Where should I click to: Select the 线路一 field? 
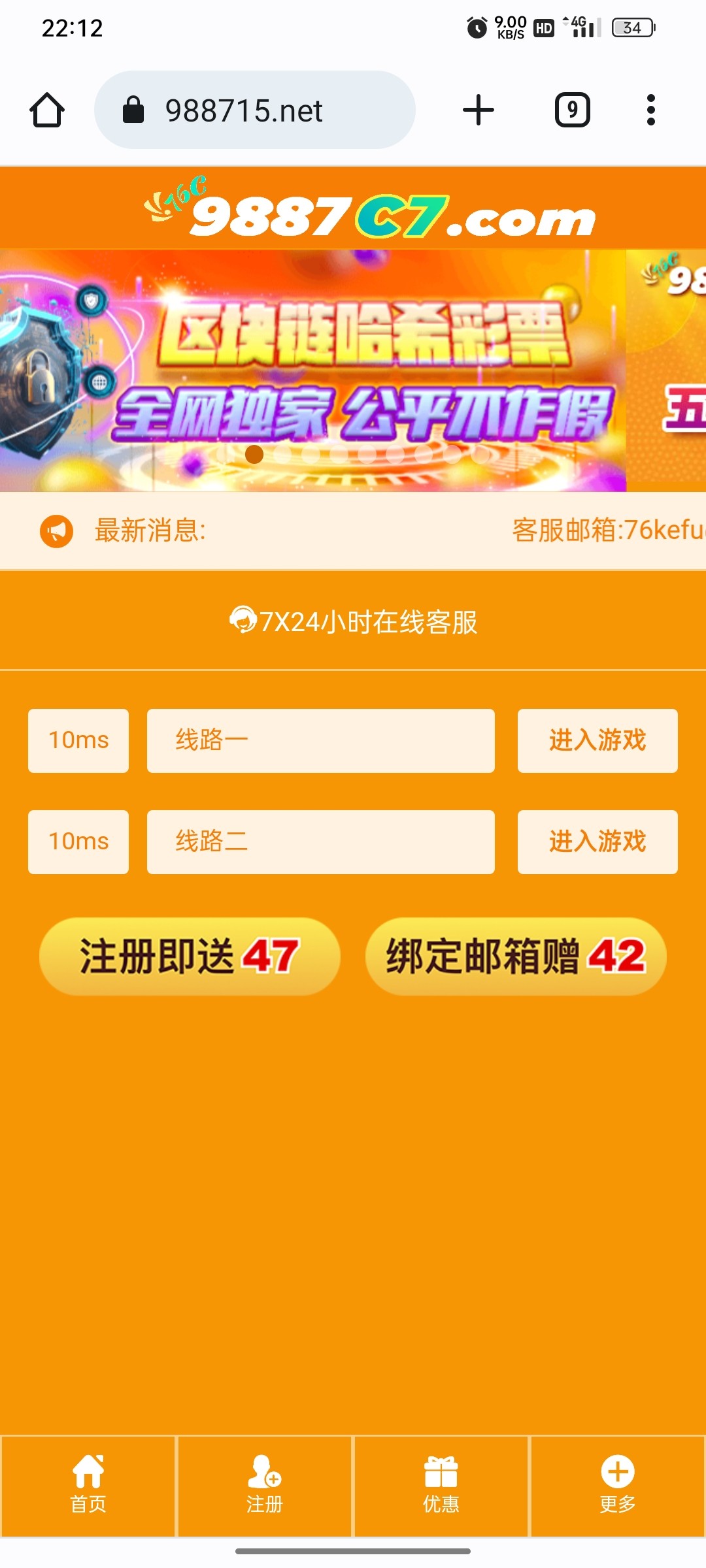click(320, 740)
